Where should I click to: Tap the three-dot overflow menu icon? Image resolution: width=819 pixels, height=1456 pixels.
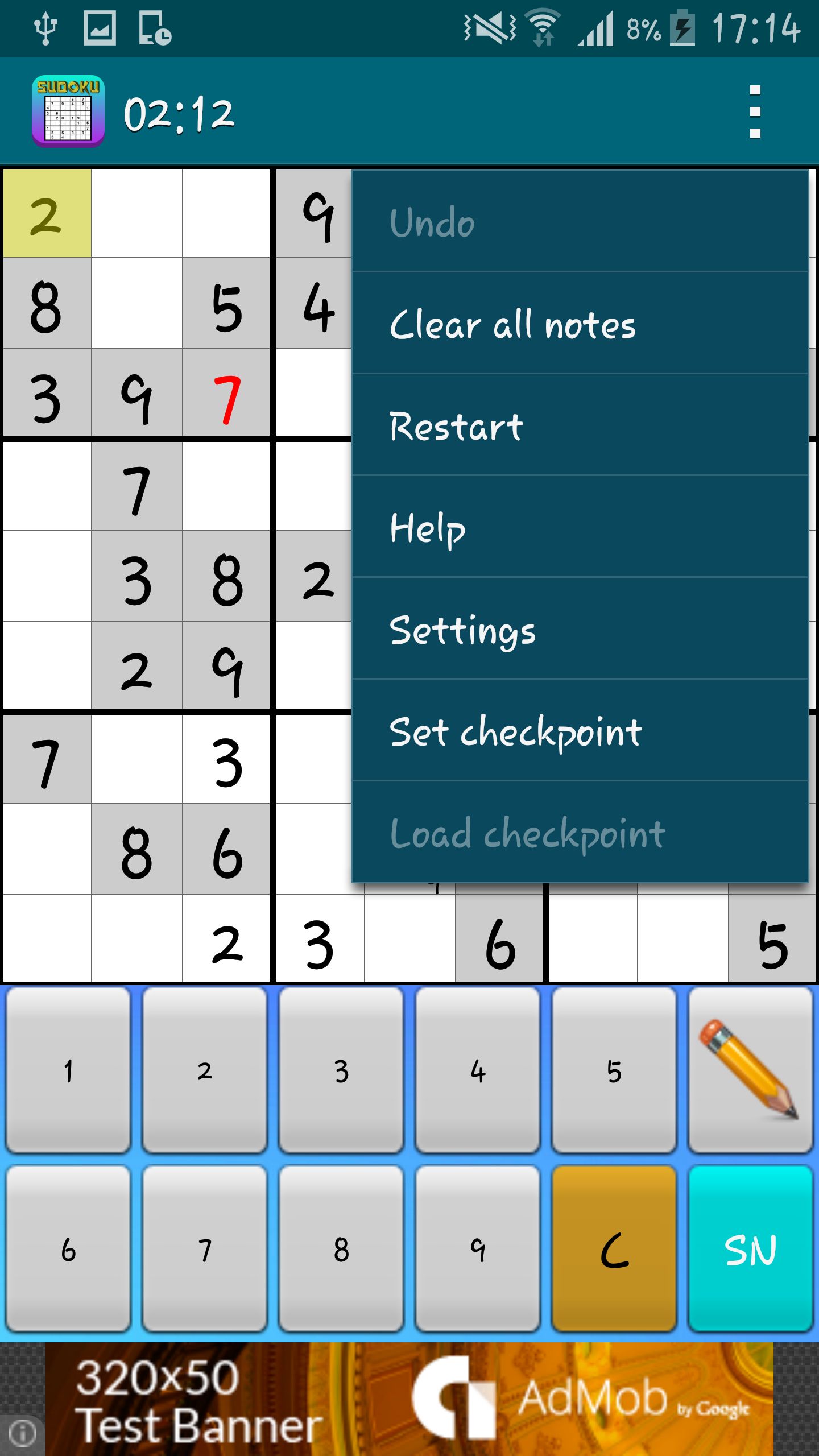point(755,112)
